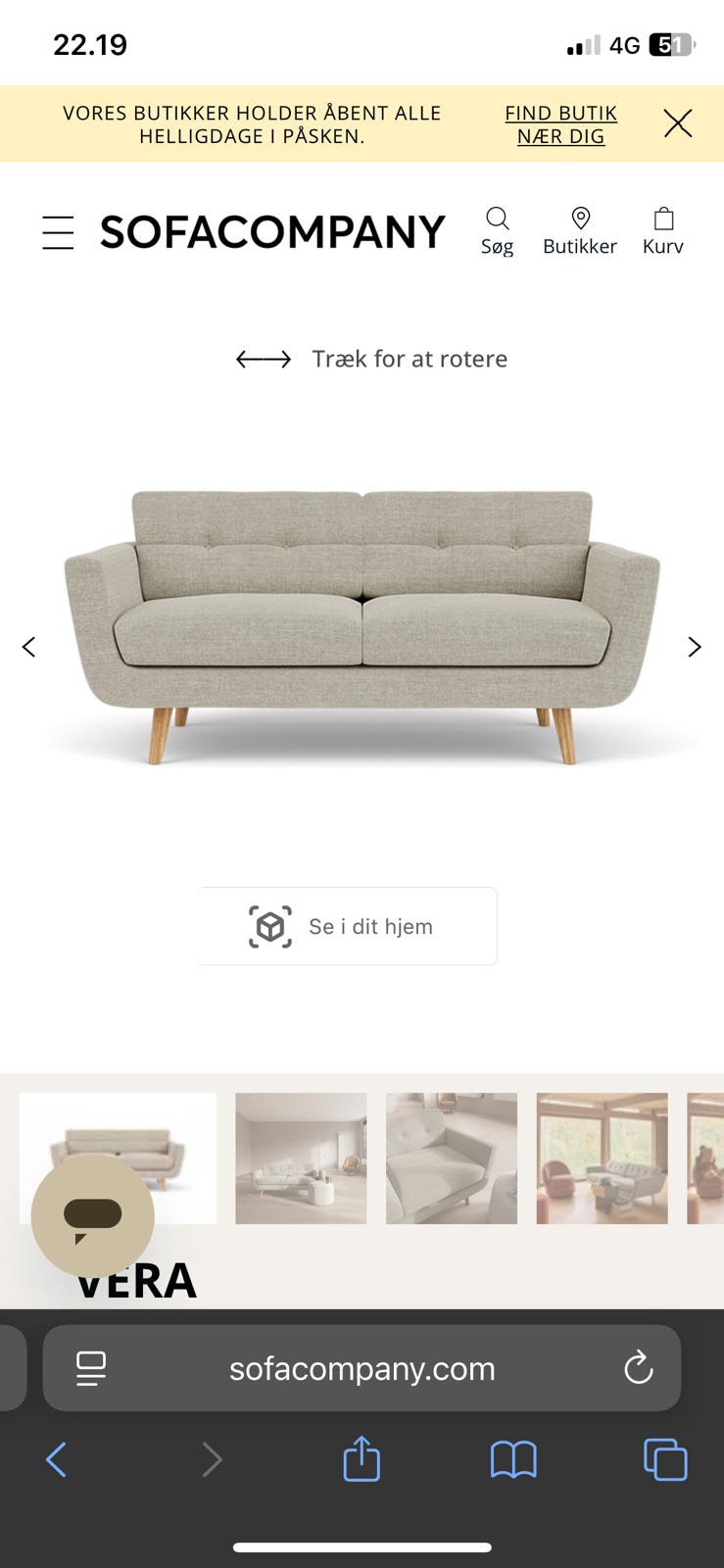
Task: Tap the Safari share icon
Action: (x=362, y=1459)
